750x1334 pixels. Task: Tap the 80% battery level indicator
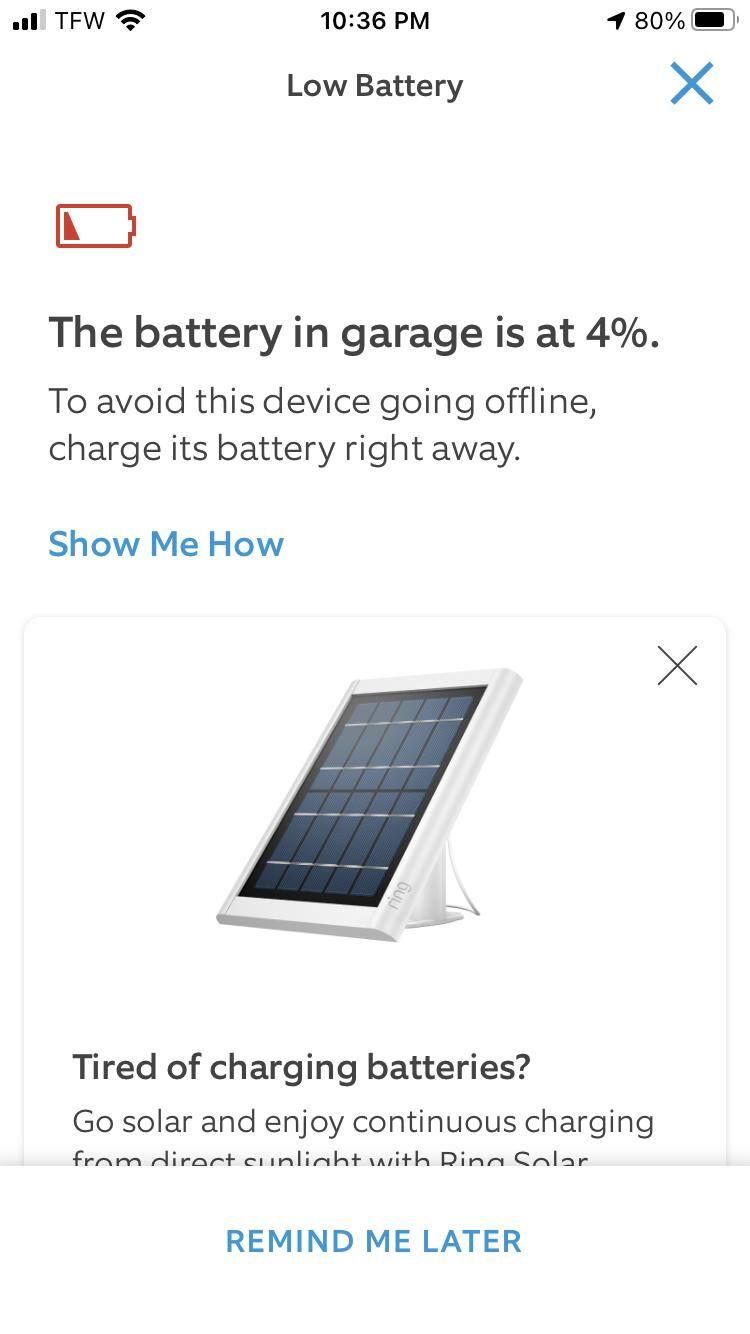point(660,19)
